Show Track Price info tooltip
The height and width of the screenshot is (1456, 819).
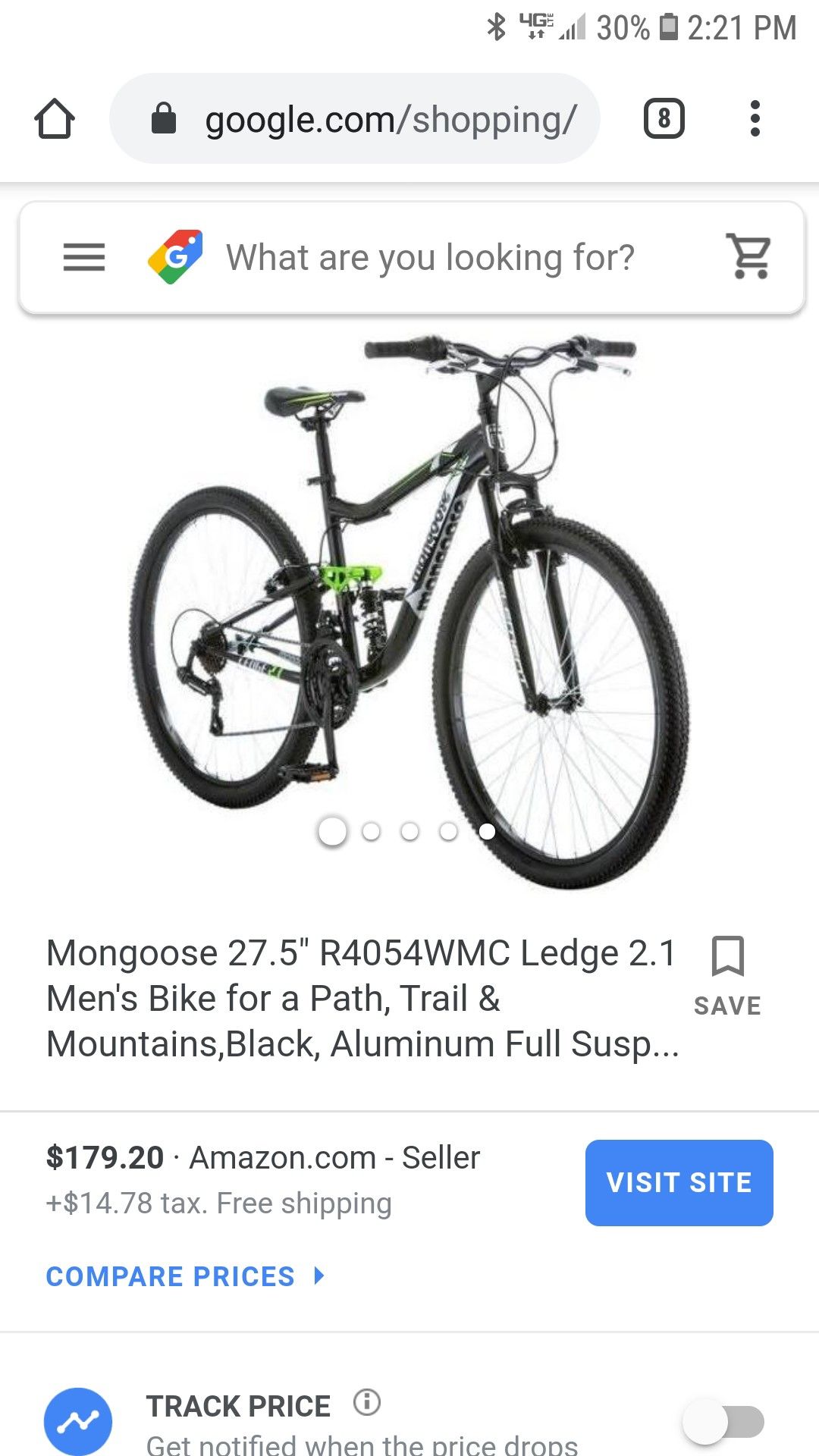pyautogui.click(x=367, y=1402)
